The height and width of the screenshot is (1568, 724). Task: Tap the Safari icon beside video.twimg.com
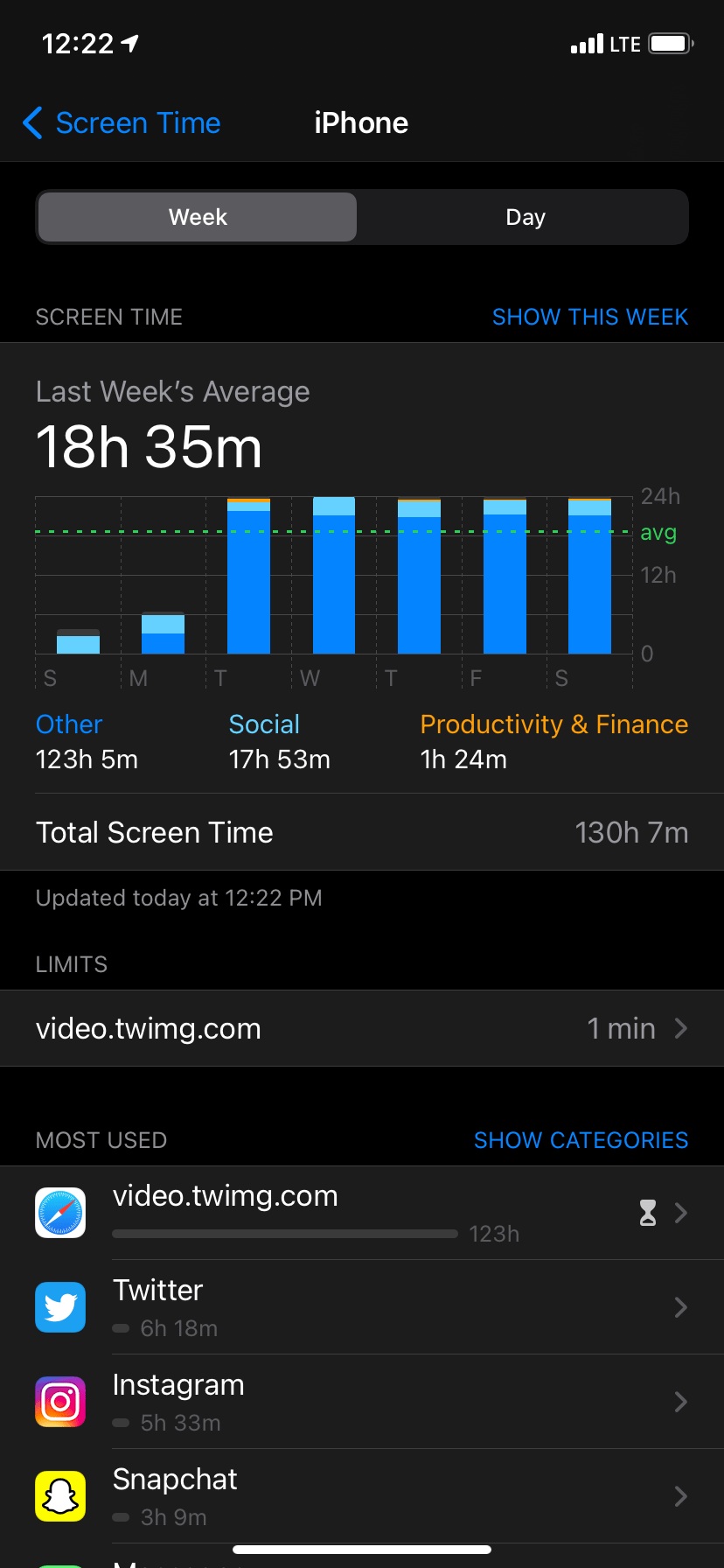[59, 1213]
